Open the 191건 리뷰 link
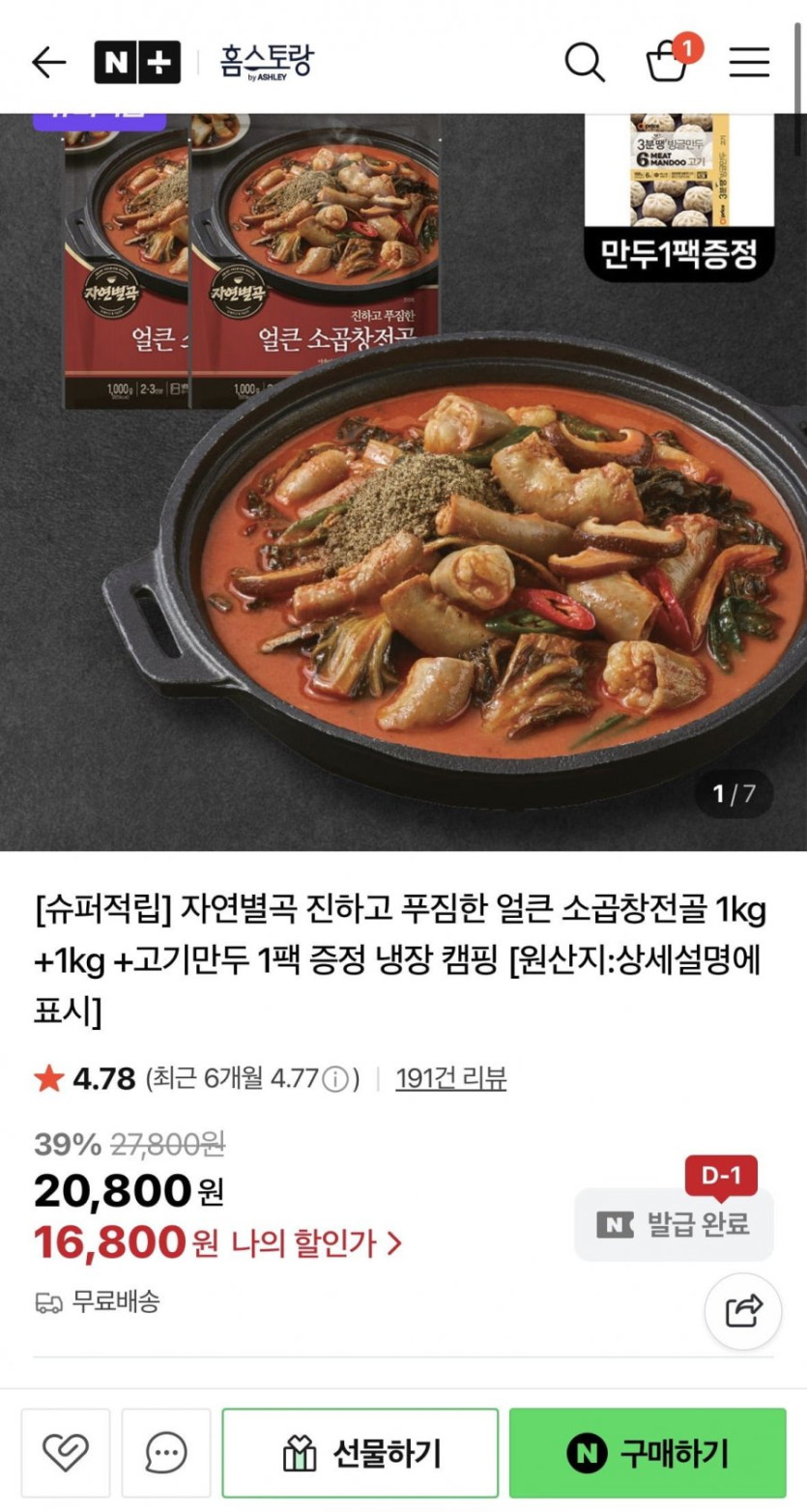 [x=450, y=1078]
